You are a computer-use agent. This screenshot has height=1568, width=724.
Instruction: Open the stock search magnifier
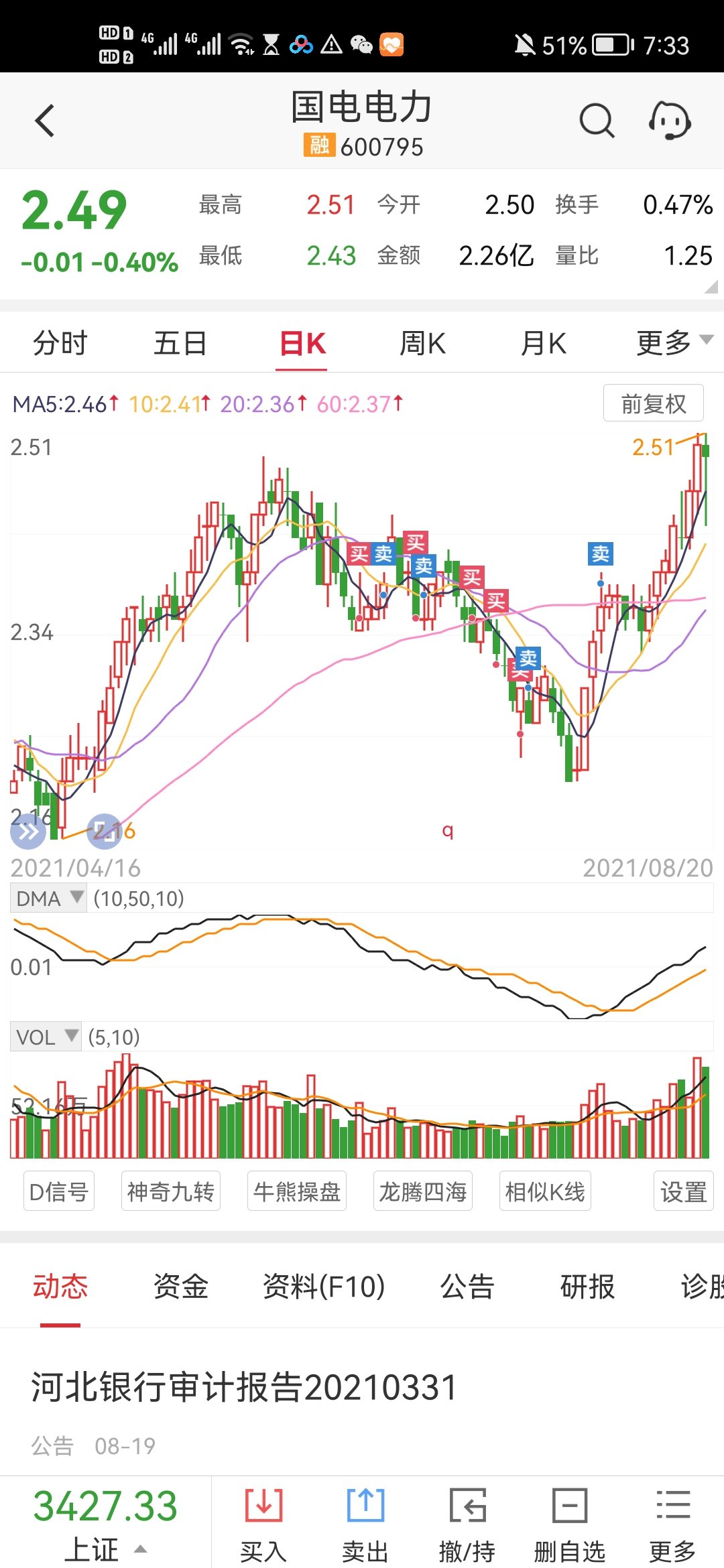596,121
